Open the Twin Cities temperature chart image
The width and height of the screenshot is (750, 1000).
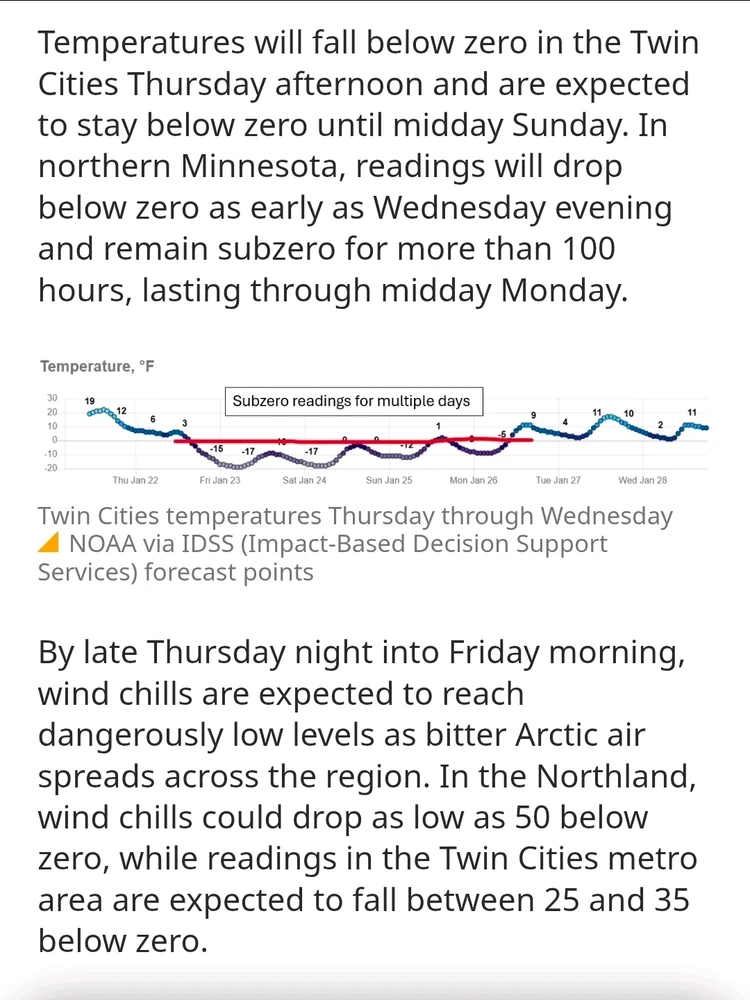coord(374,425)
